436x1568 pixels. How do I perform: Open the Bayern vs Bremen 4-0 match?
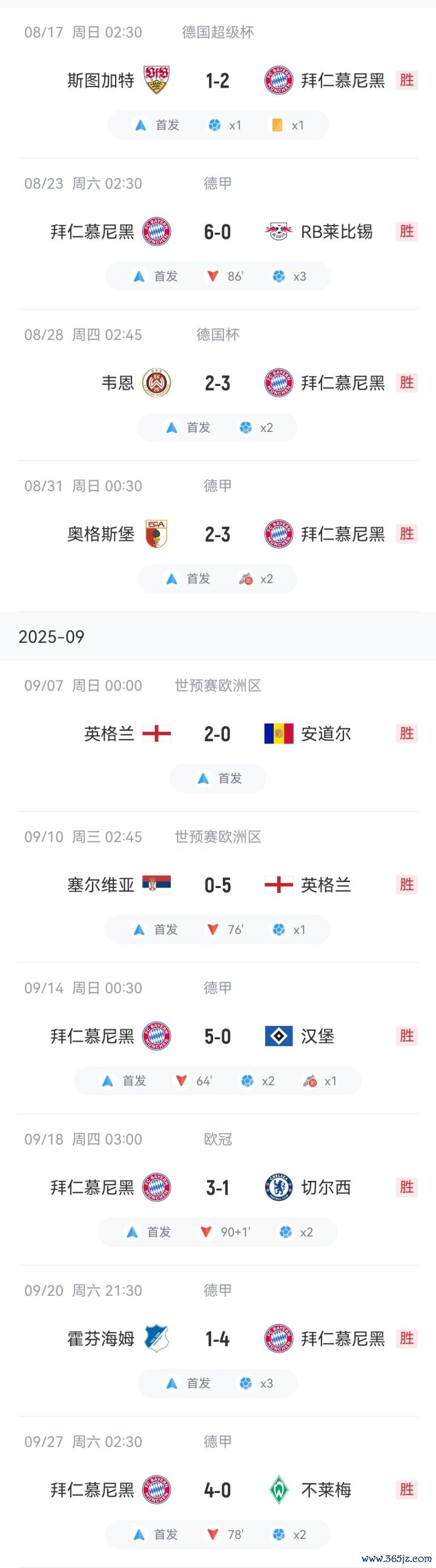pyautogui.click(x=217, y=1490)
